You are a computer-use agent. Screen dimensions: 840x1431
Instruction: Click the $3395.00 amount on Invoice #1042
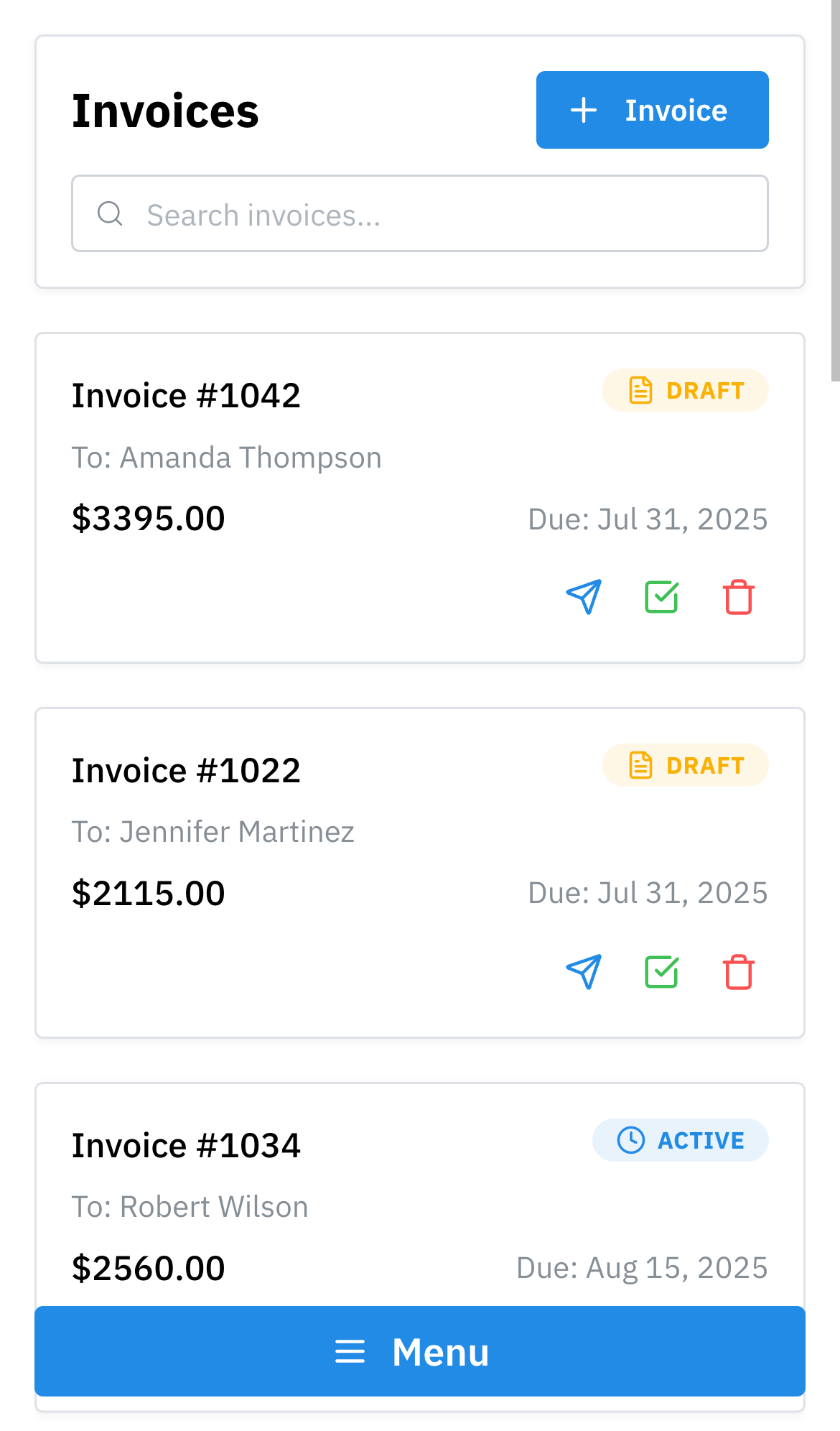point(148,518)
